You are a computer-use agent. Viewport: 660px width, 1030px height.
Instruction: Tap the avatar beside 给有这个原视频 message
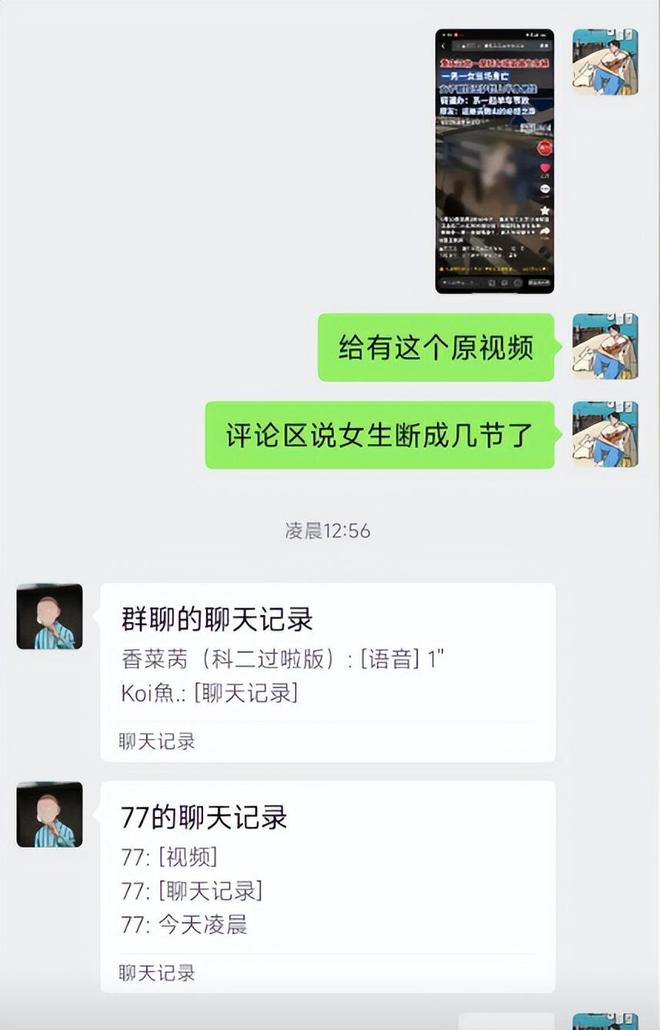point(605,347)
